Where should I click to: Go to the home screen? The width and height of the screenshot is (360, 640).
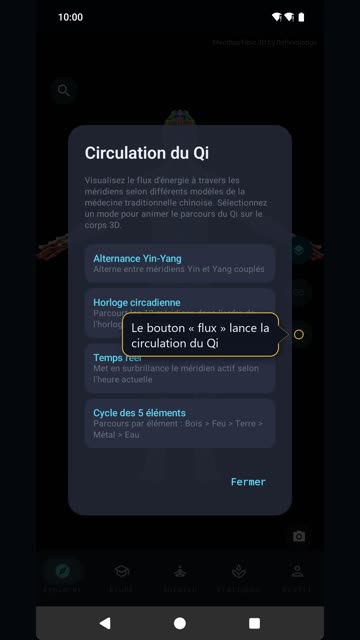[180, 623]
